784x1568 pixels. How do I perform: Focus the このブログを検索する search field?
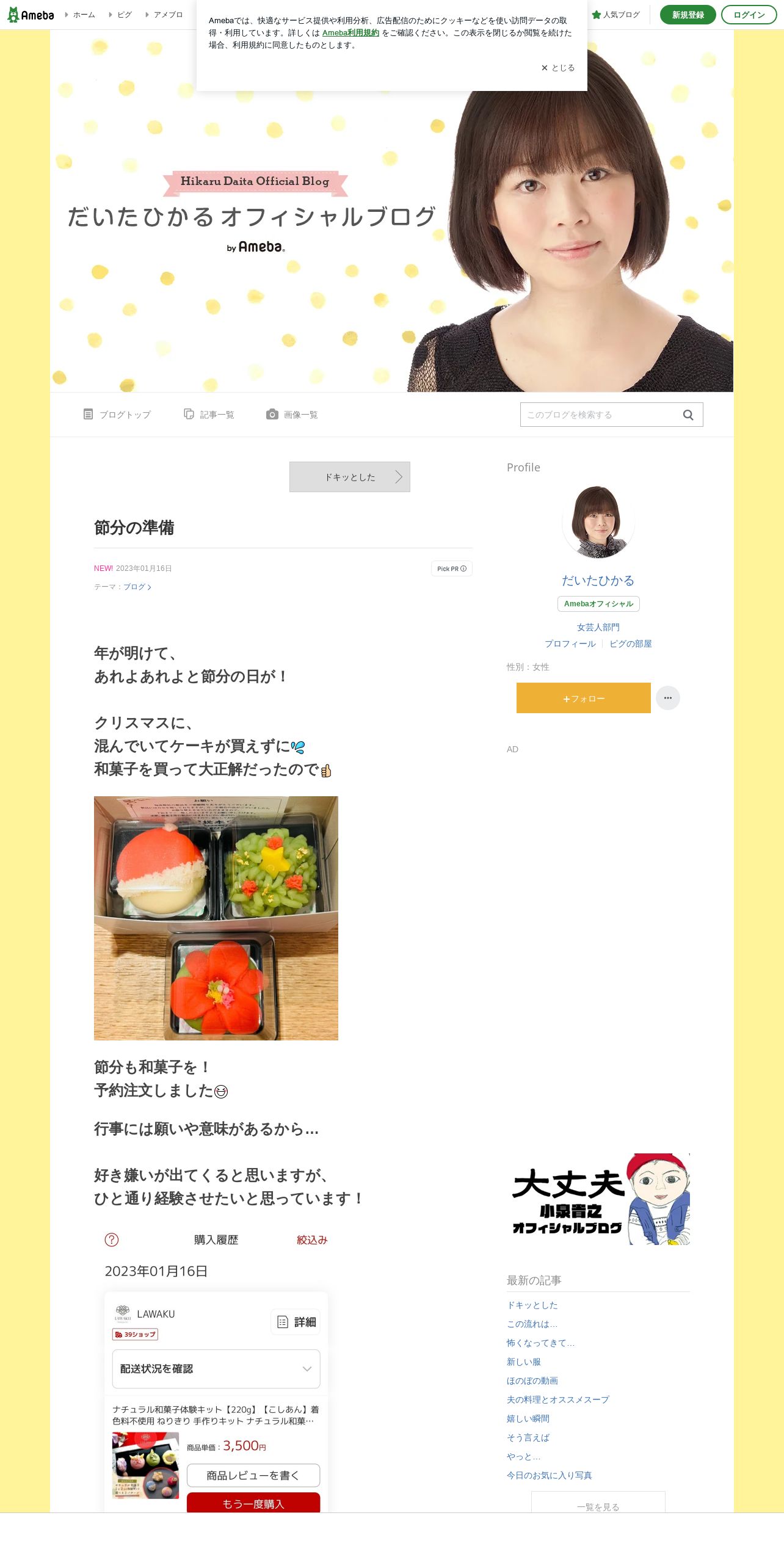(x=598, y=415)
